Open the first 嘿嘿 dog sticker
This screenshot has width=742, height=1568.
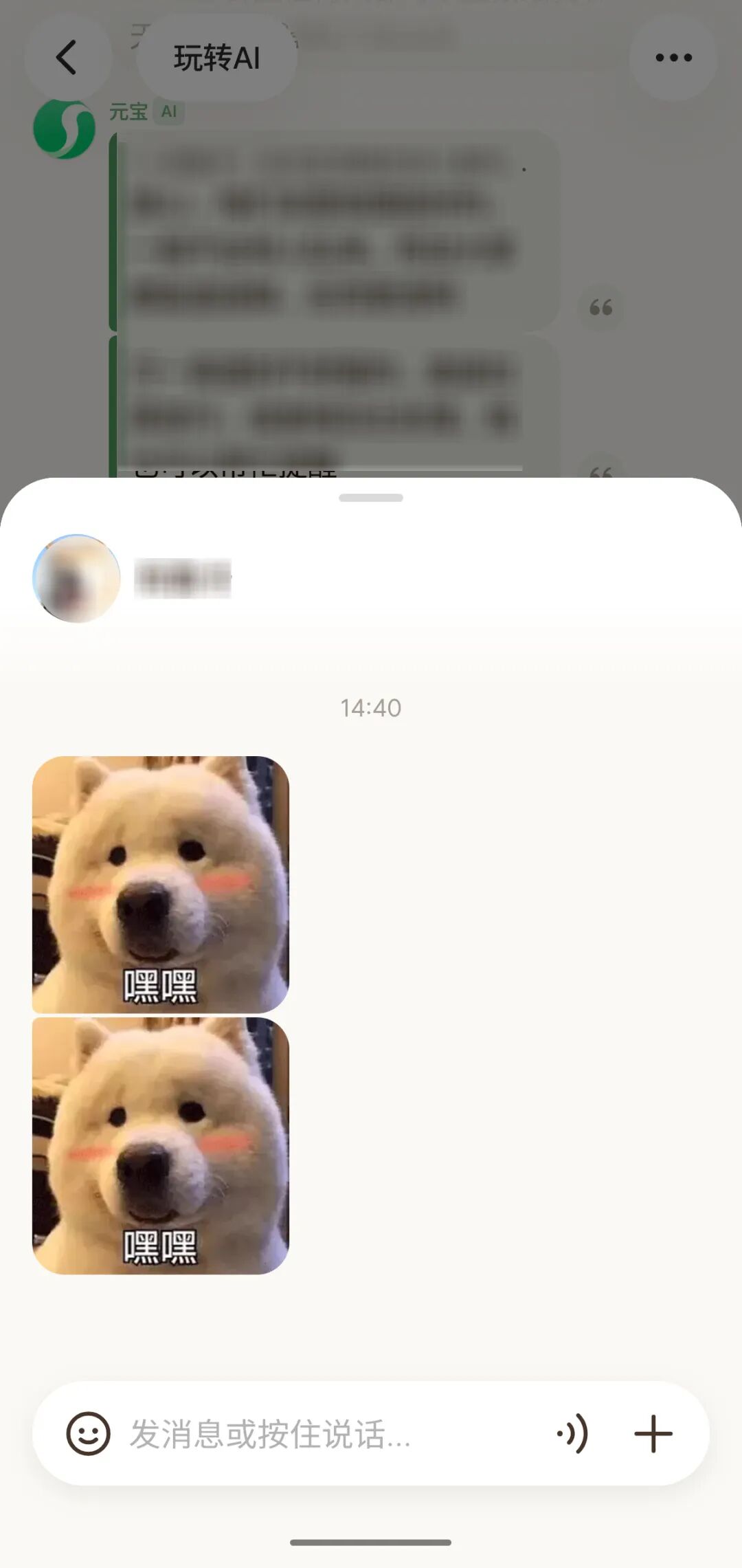pyautogui.click(x=161, y=884)
